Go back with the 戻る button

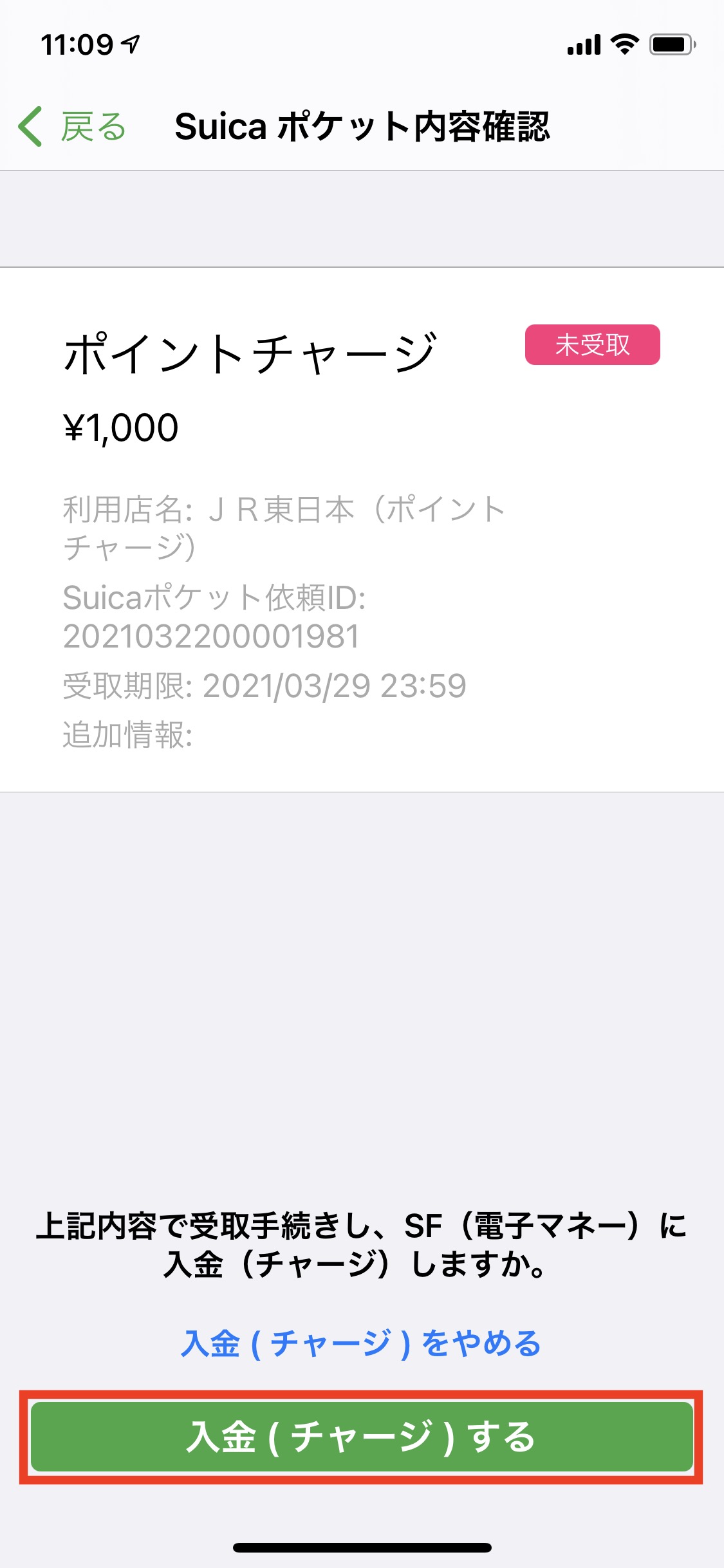[72, 126]
